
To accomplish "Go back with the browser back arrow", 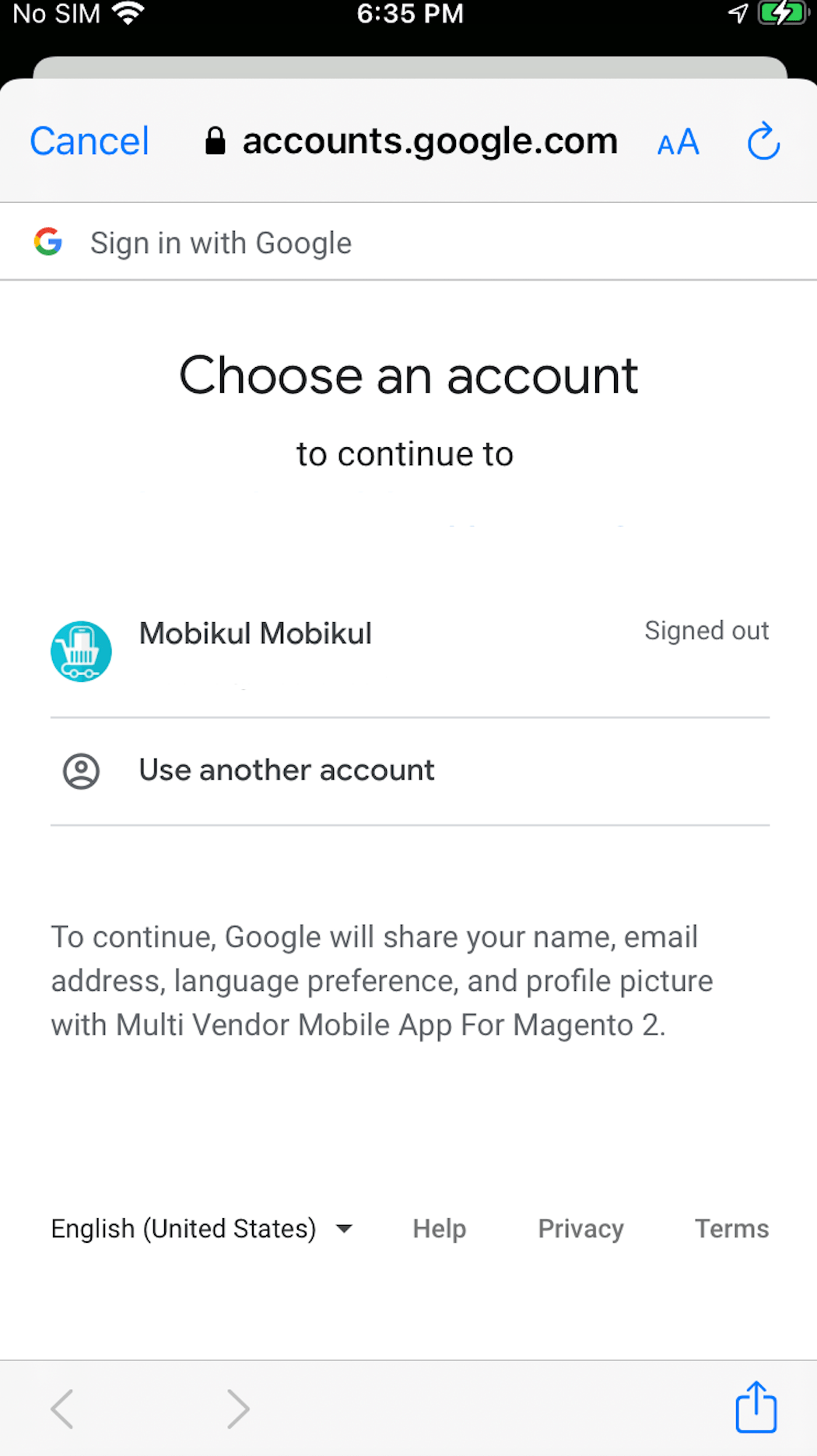I will tap(62, 1409).
